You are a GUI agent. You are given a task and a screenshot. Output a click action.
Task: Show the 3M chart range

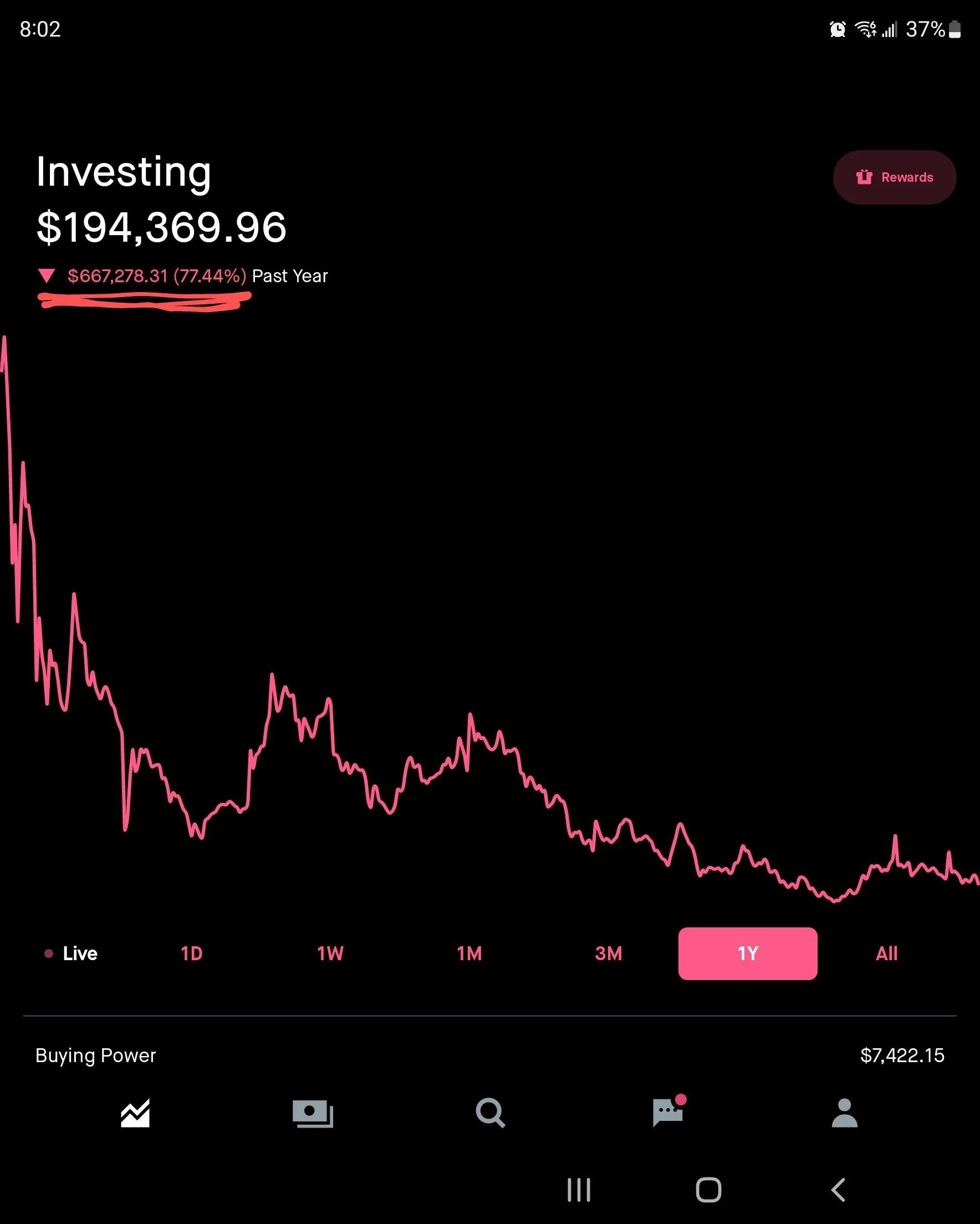click(608, 953)
